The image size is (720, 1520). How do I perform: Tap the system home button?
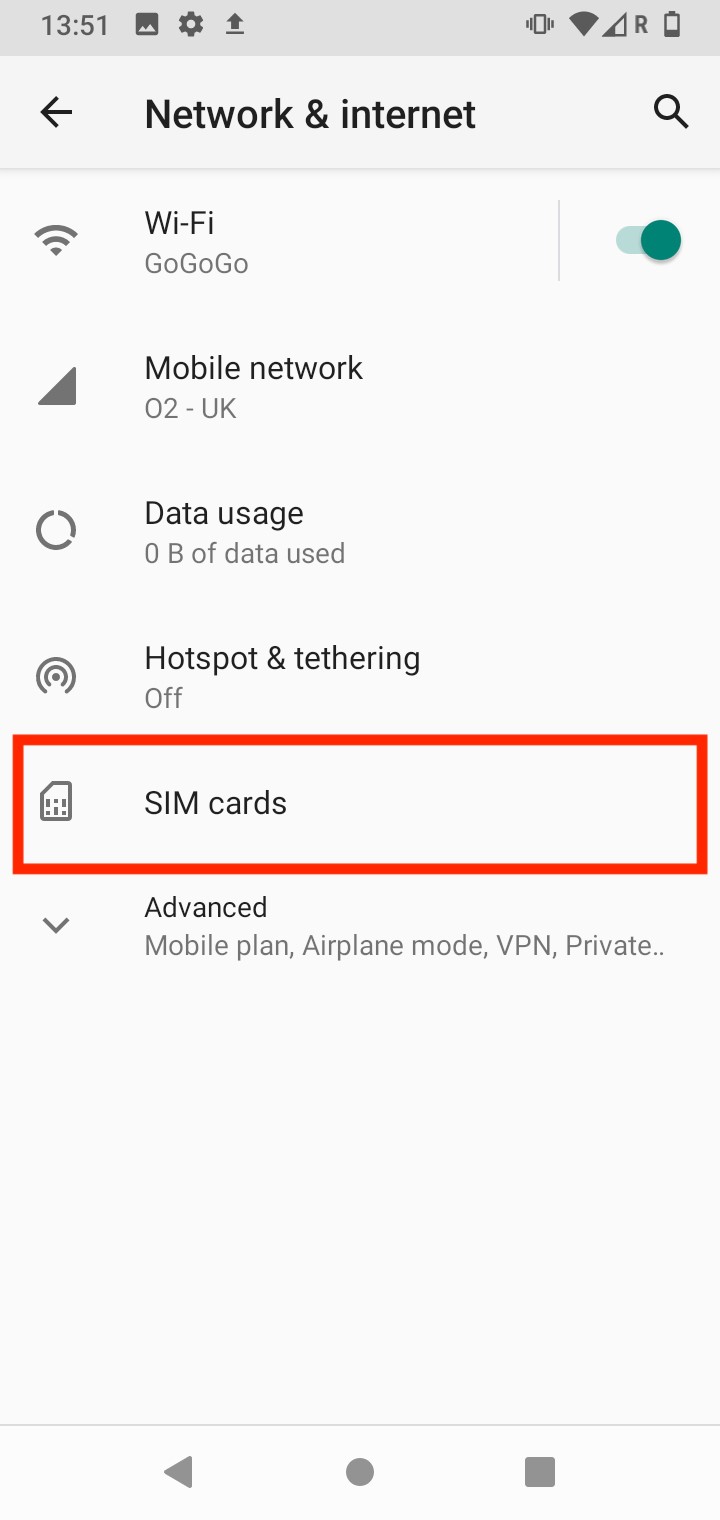(360, 1471)
